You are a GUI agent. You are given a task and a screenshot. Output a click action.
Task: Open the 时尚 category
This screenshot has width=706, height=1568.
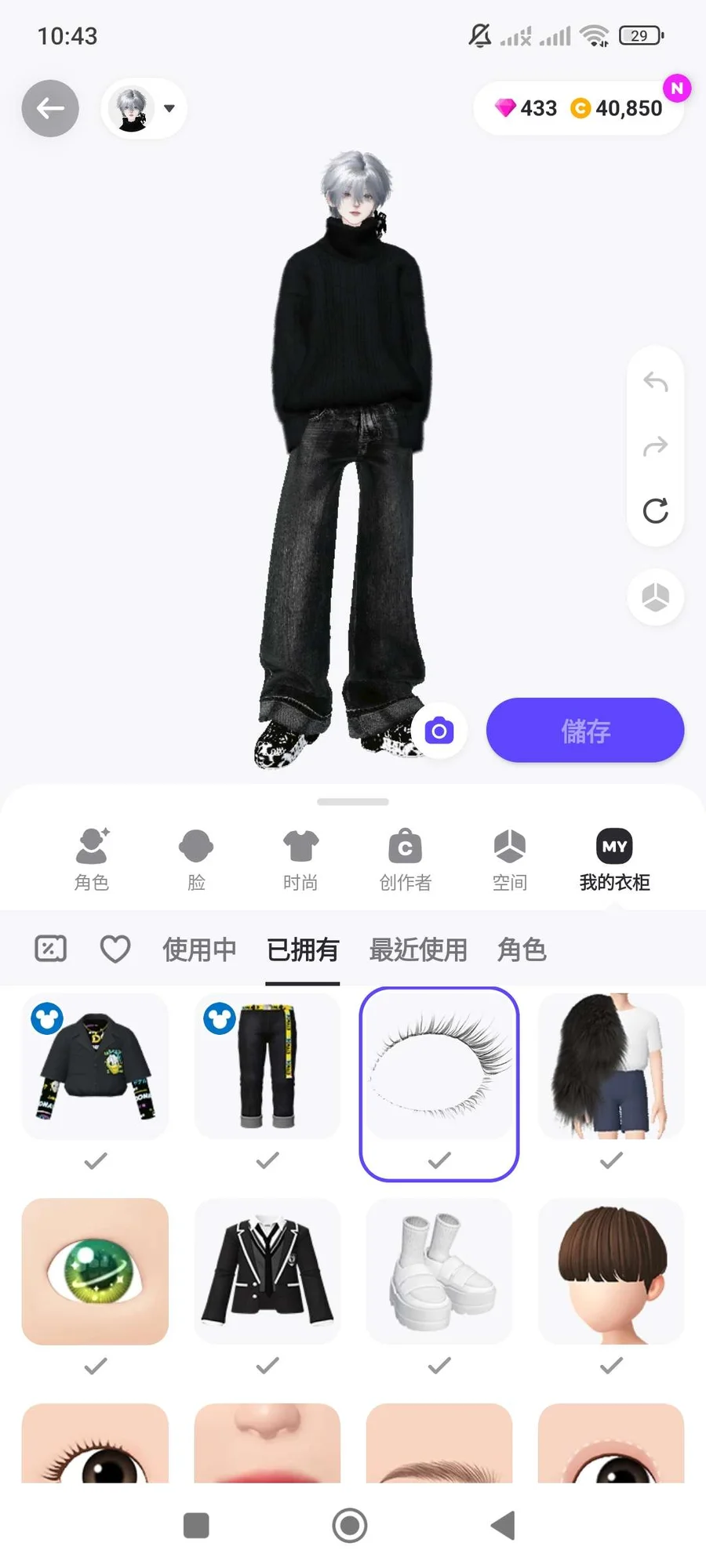coord(300,860)
